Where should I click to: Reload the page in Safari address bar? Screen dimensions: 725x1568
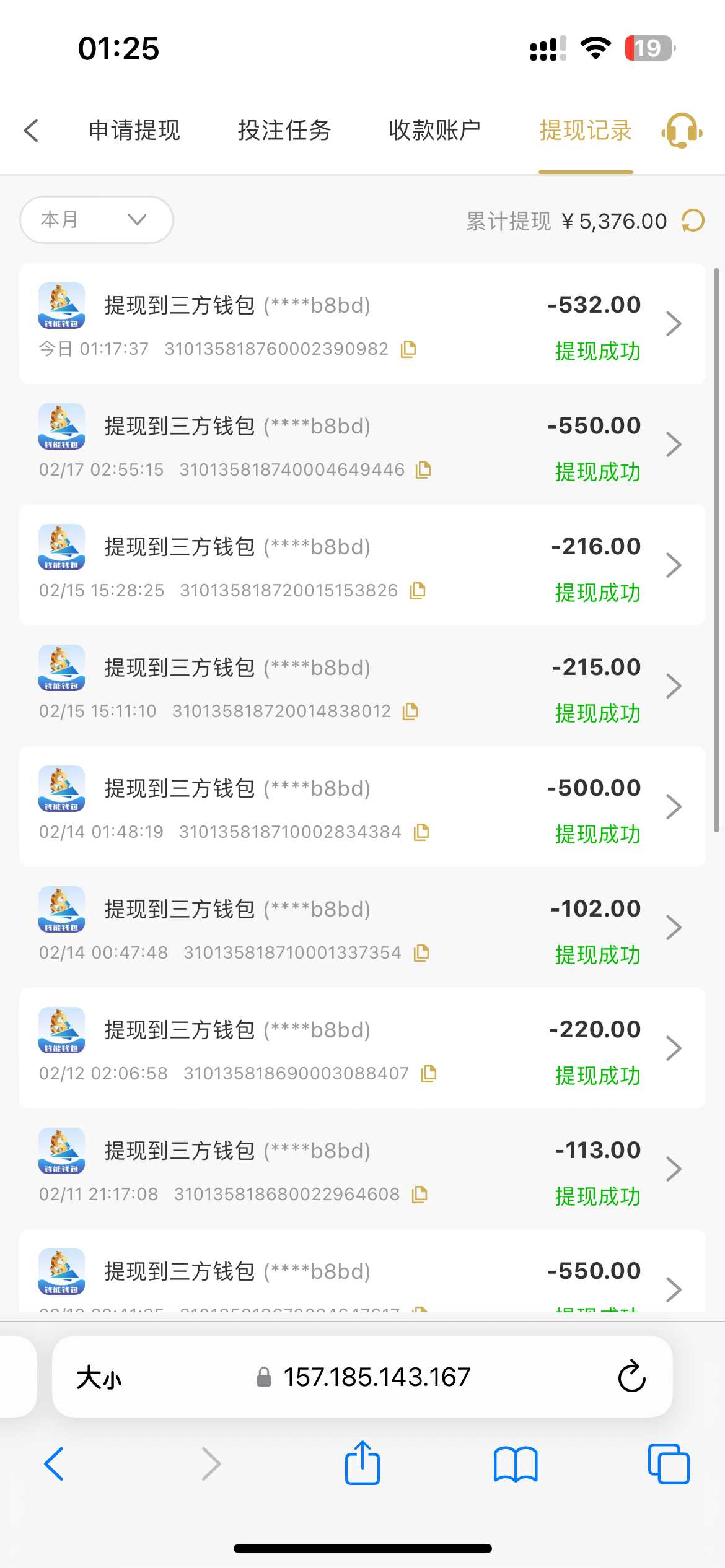pos(631,1377)
